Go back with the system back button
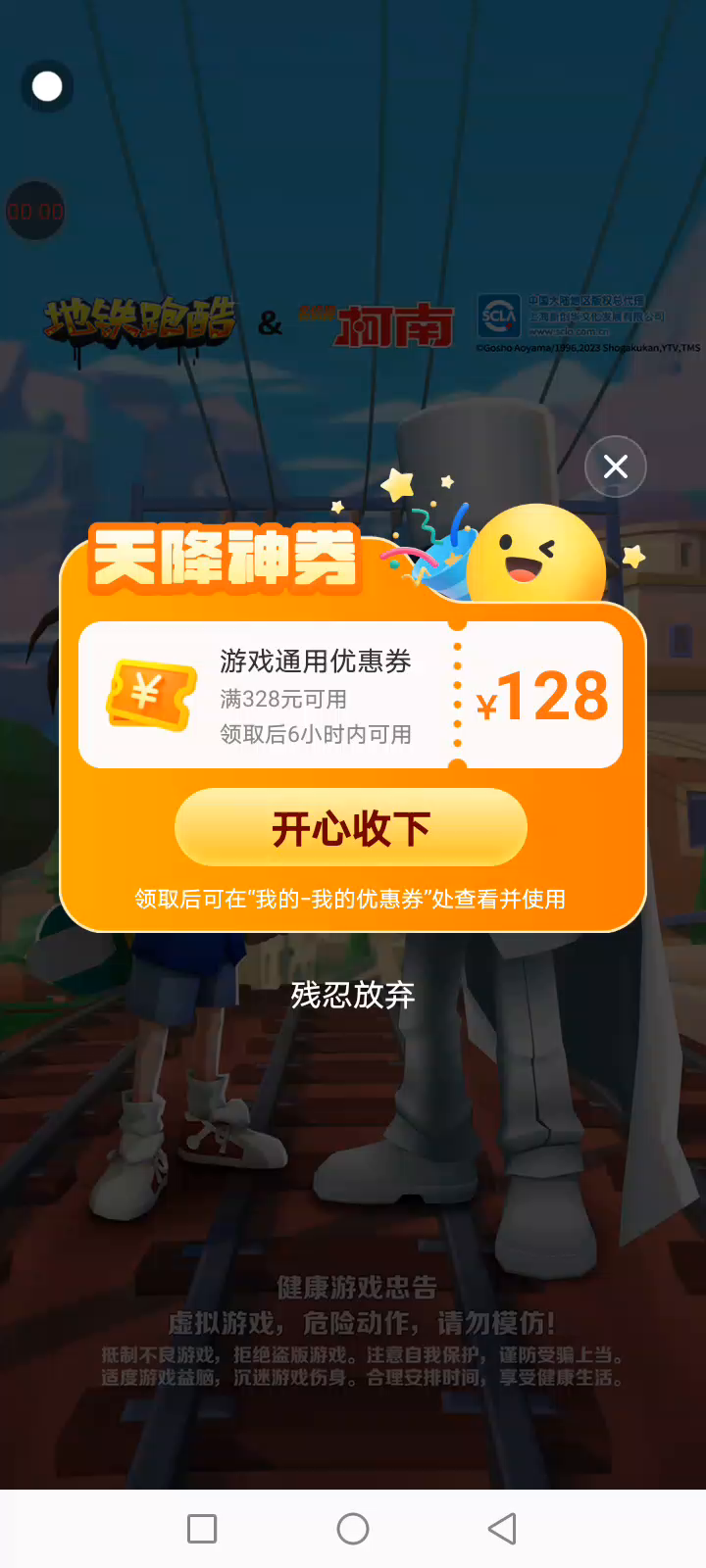The width and height of the screenshot is (706, 1568). tap(502, 1529)
